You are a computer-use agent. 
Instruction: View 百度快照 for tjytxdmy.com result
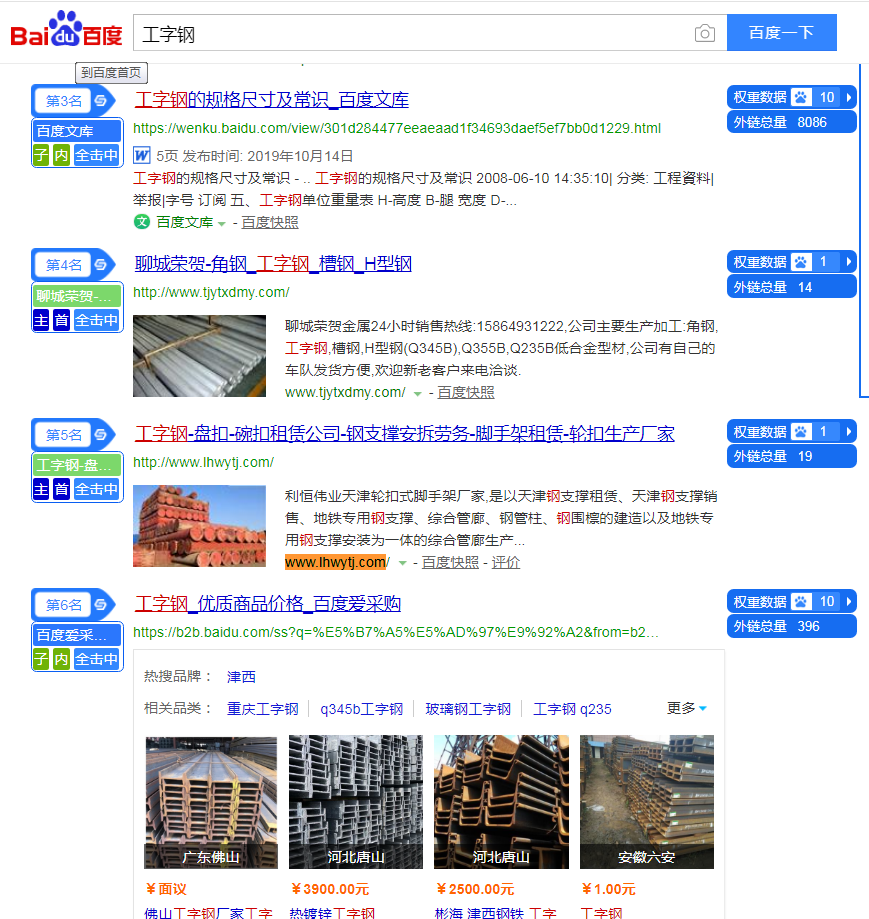466,392
